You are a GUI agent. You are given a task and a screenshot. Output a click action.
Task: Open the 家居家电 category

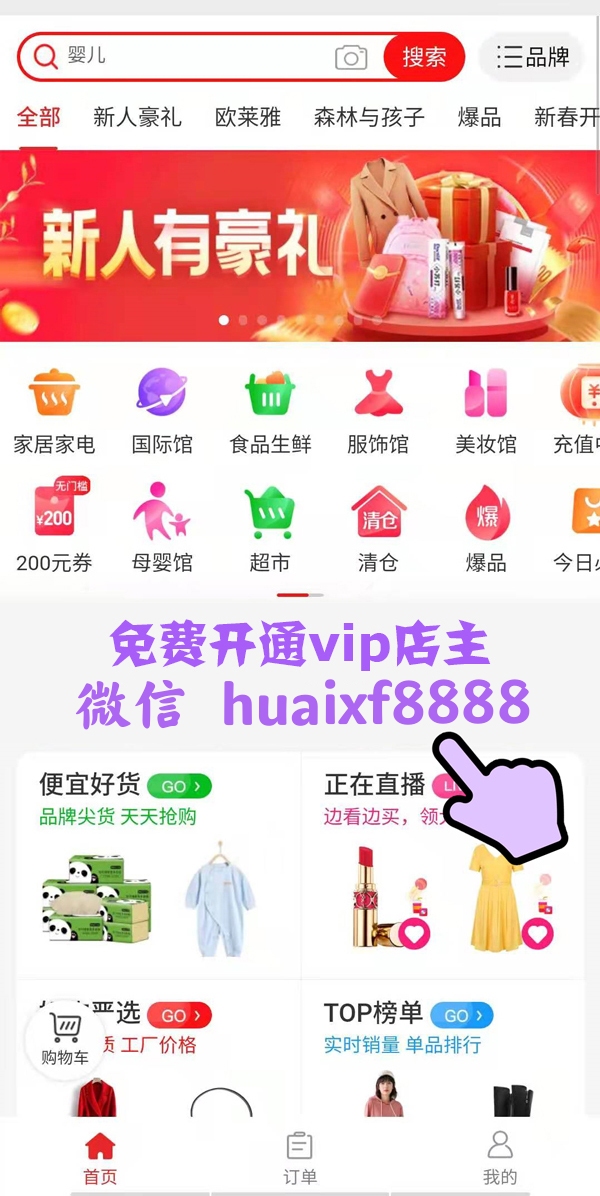tap(54, 410)
